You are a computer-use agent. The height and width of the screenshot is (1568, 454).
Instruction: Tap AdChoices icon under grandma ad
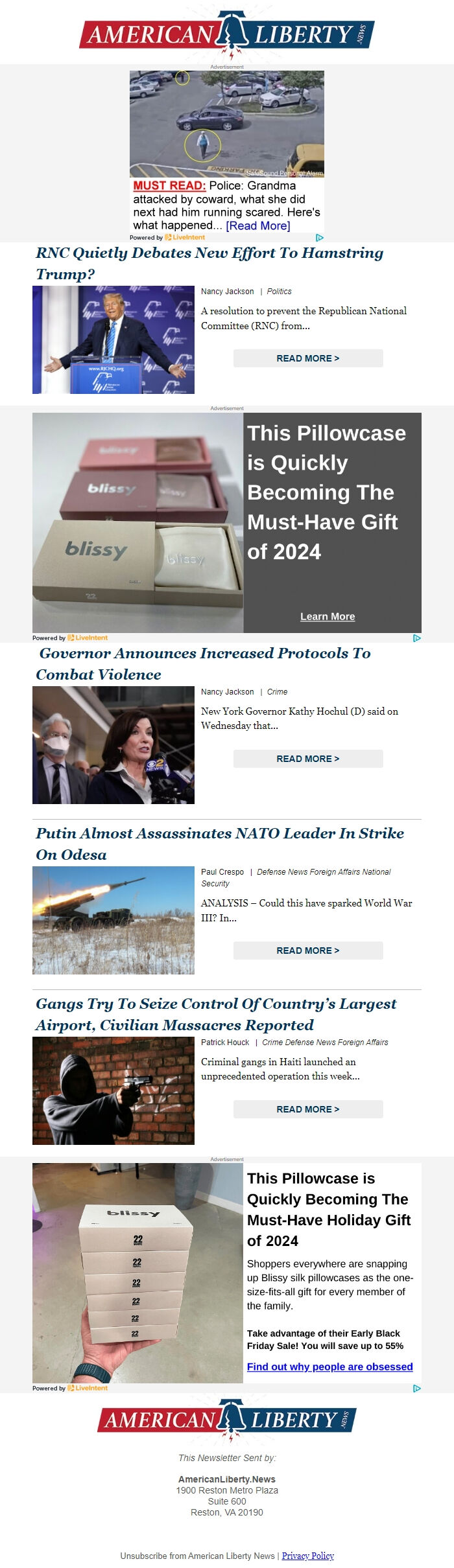319,238
